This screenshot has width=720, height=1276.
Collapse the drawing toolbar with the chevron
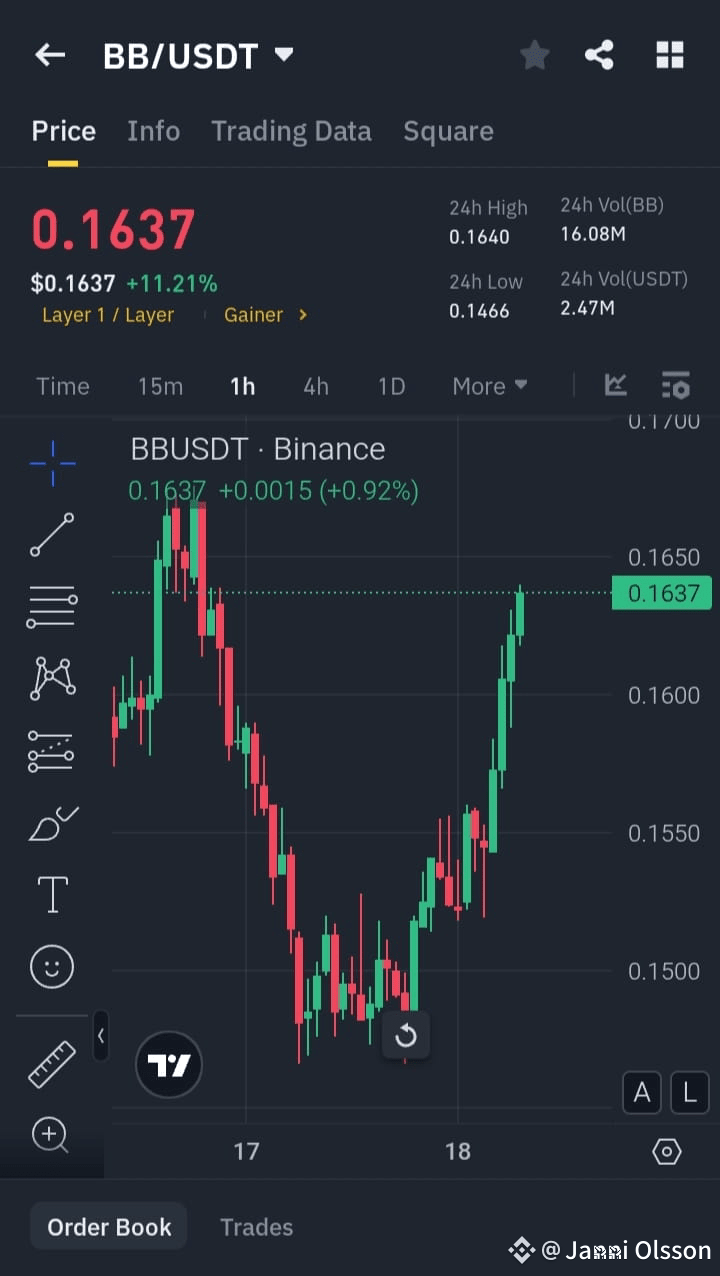coord(101,1036)
